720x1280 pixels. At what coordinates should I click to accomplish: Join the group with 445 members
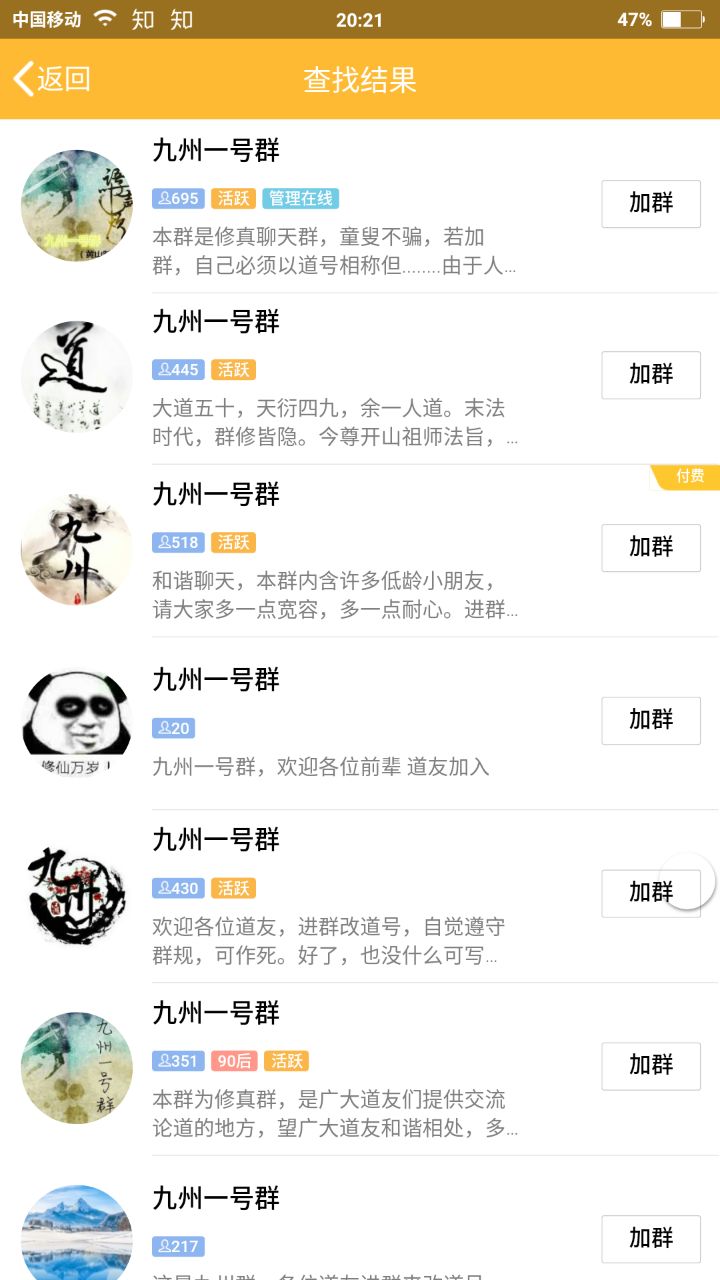[x=650, y=375]
